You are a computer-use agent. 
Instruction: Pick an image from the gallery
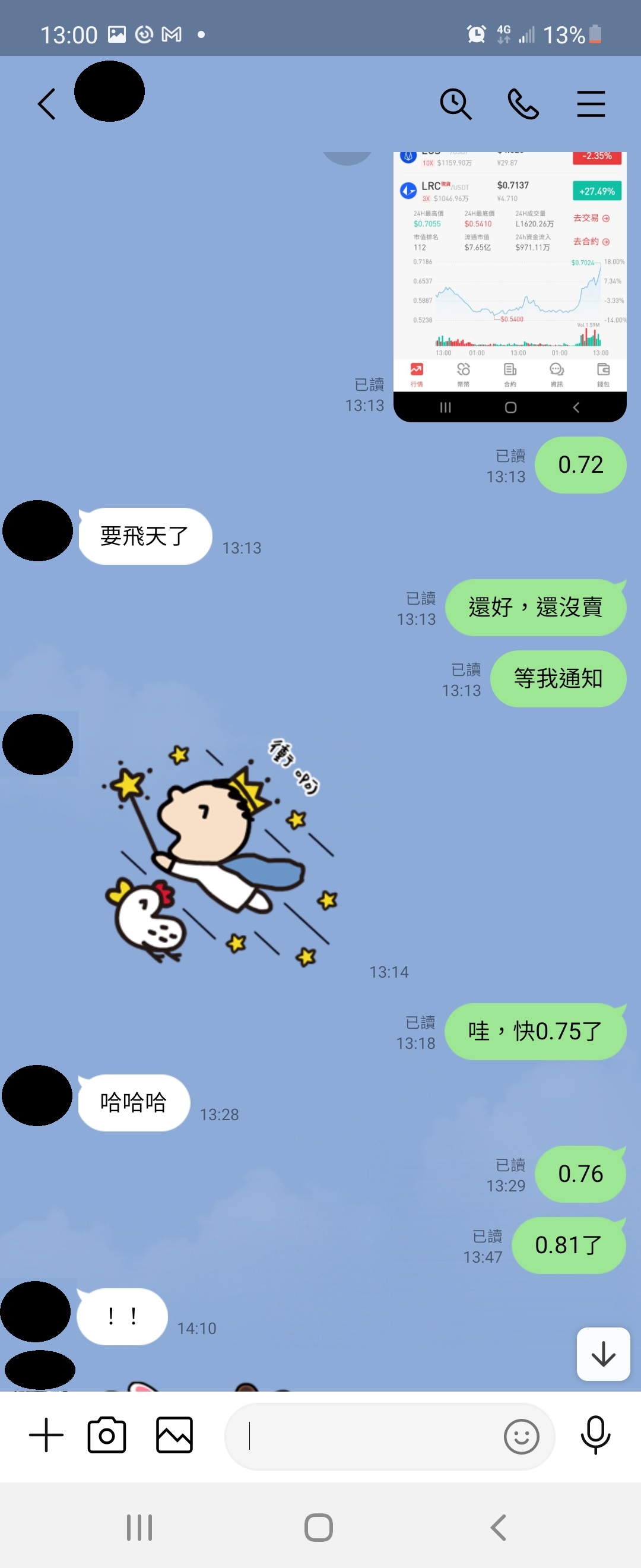[x=174, y=1436]
